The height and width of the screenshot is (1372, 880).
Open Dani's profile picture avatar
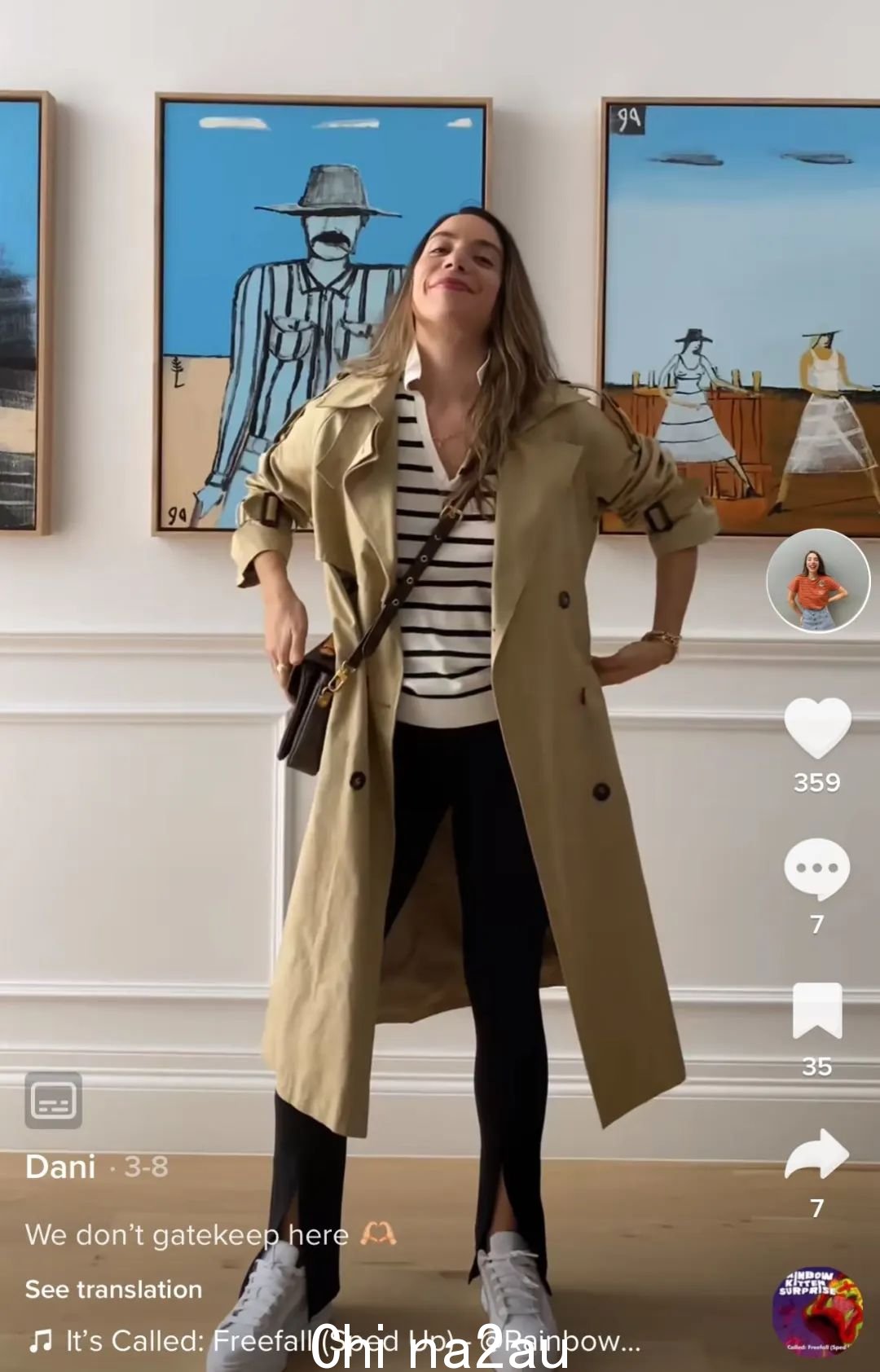click(x=818, y=581)
